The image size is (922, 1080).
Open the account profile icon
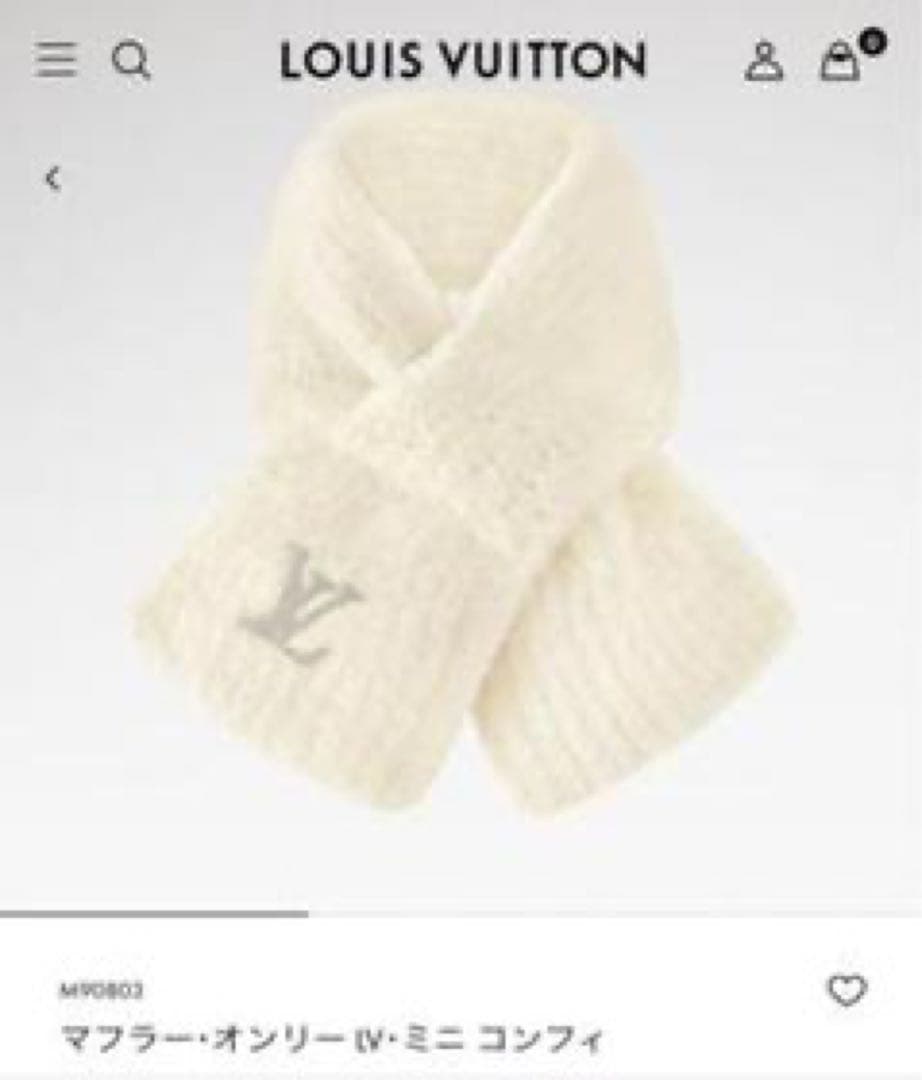pos(764,61)
